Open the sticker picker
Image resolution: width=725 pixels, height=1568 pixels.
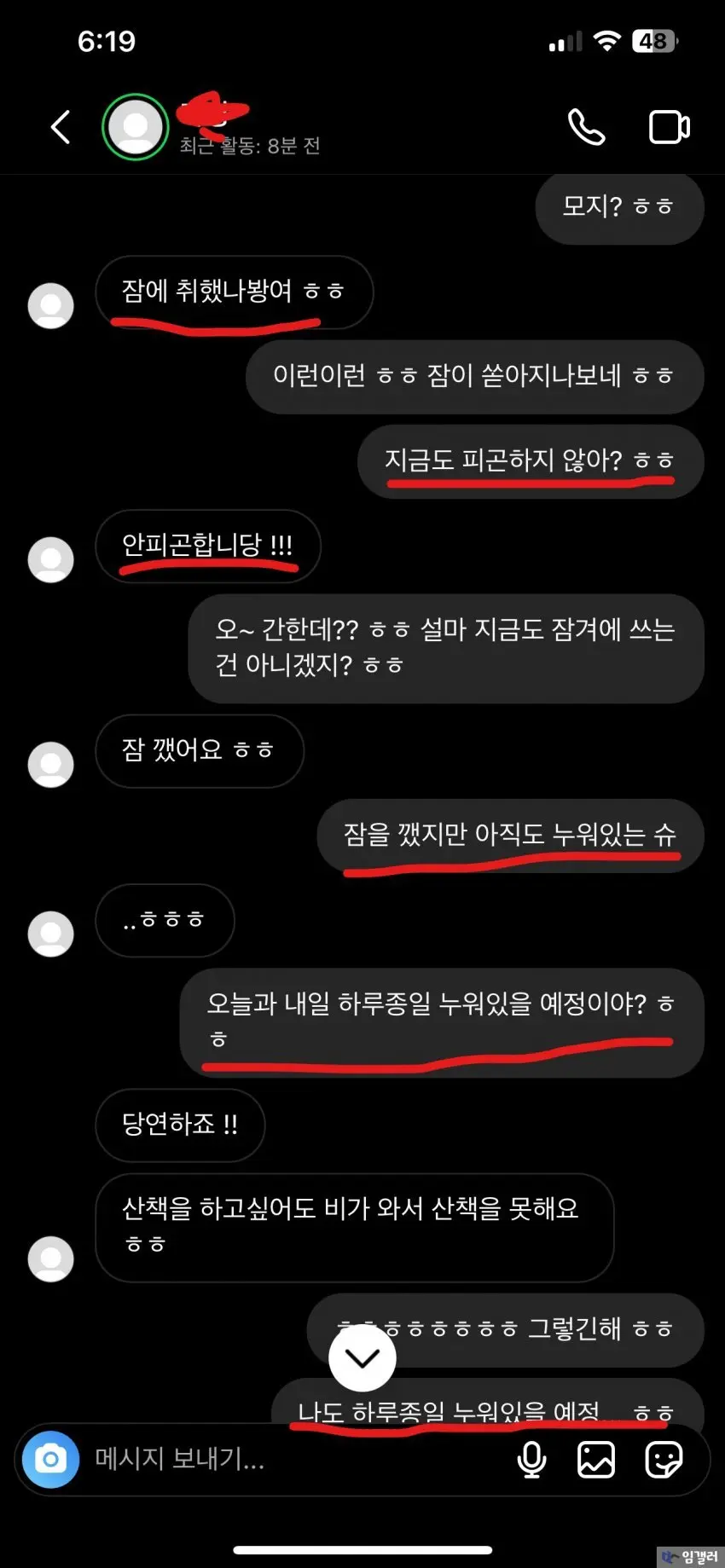(663, 1459)
